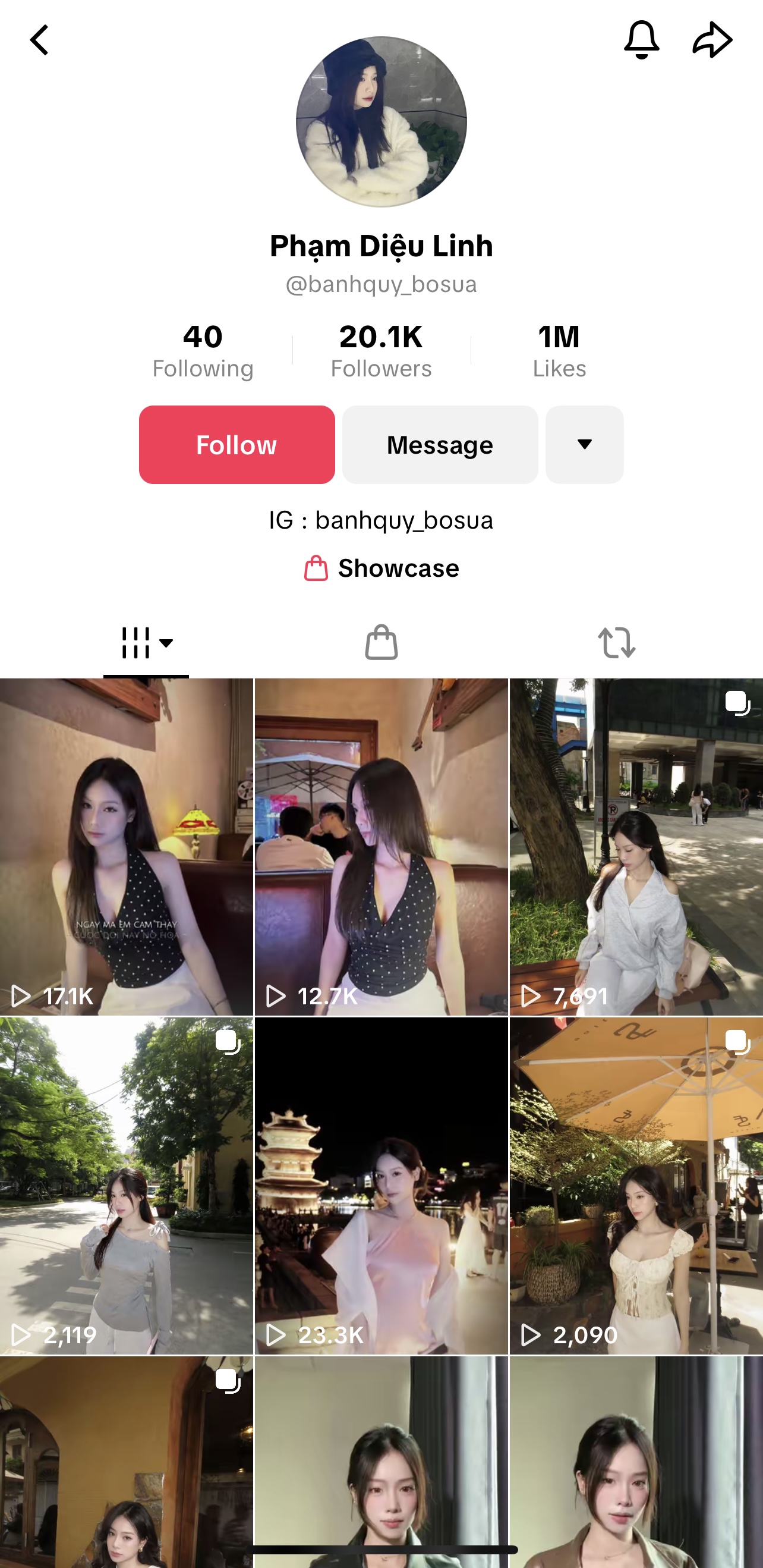
Task: Switch to the shopping bag tab
Action: pos(381,643)
